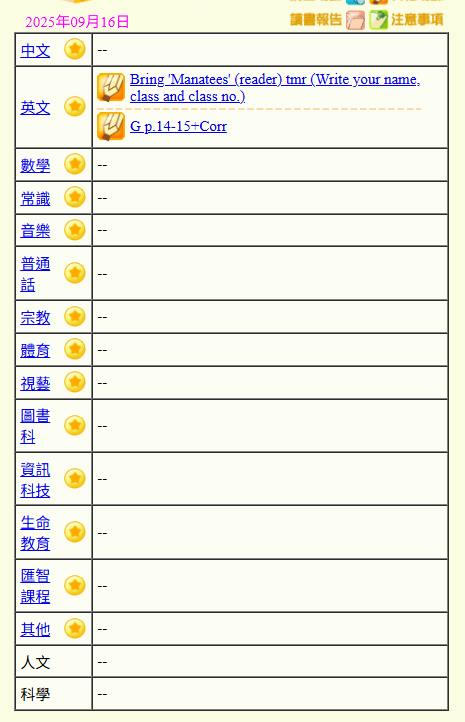
Task: Open the 音樂 subject link
Action: pos(35,230)
